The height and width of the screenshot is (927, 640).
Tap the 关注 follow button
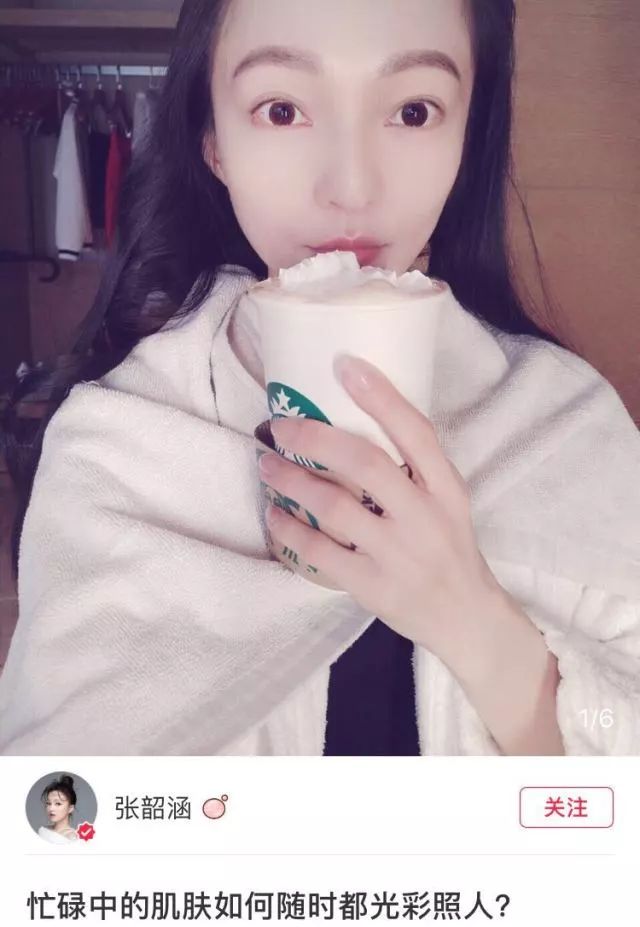(x=566, y=807)
